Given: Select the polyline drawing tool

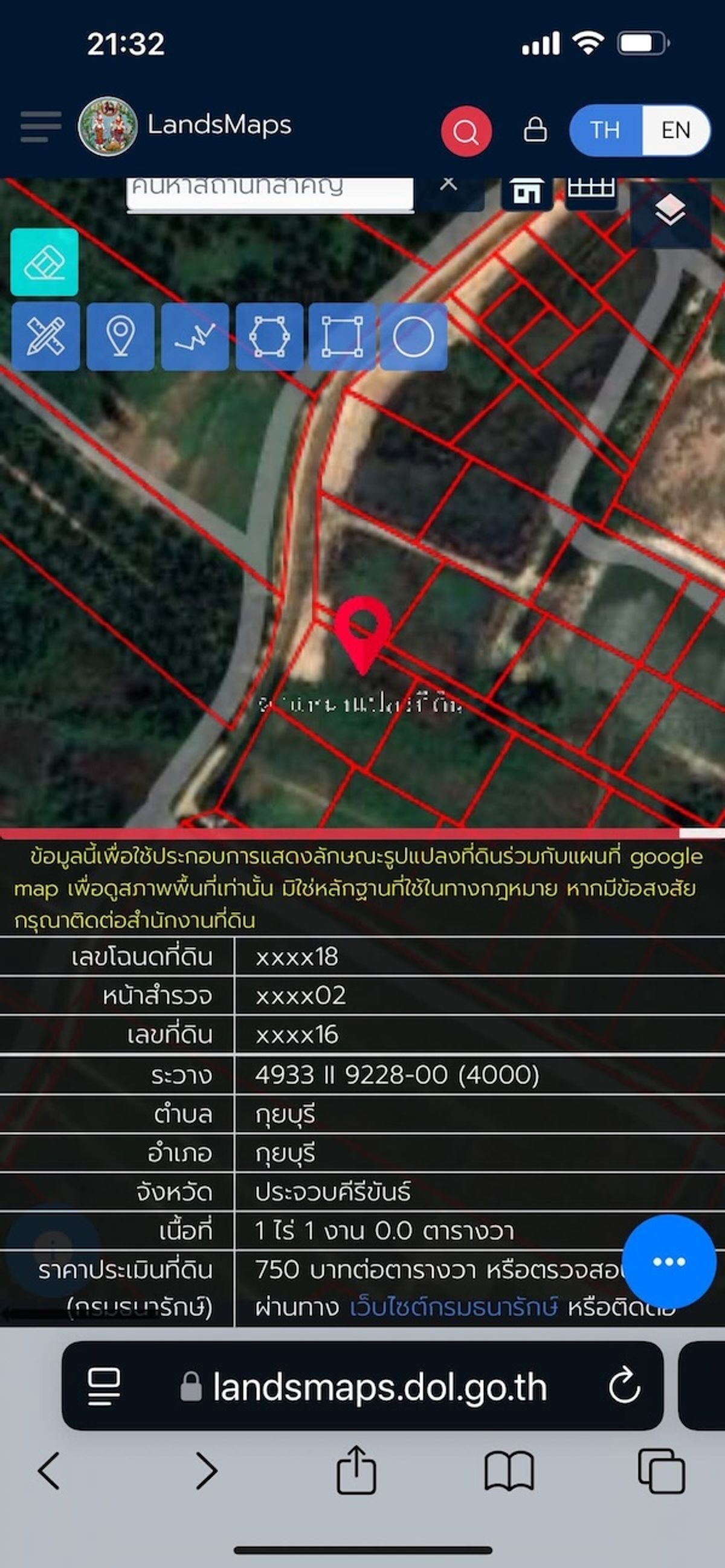Looking at the screenshot, I should [x=195, y=336].
